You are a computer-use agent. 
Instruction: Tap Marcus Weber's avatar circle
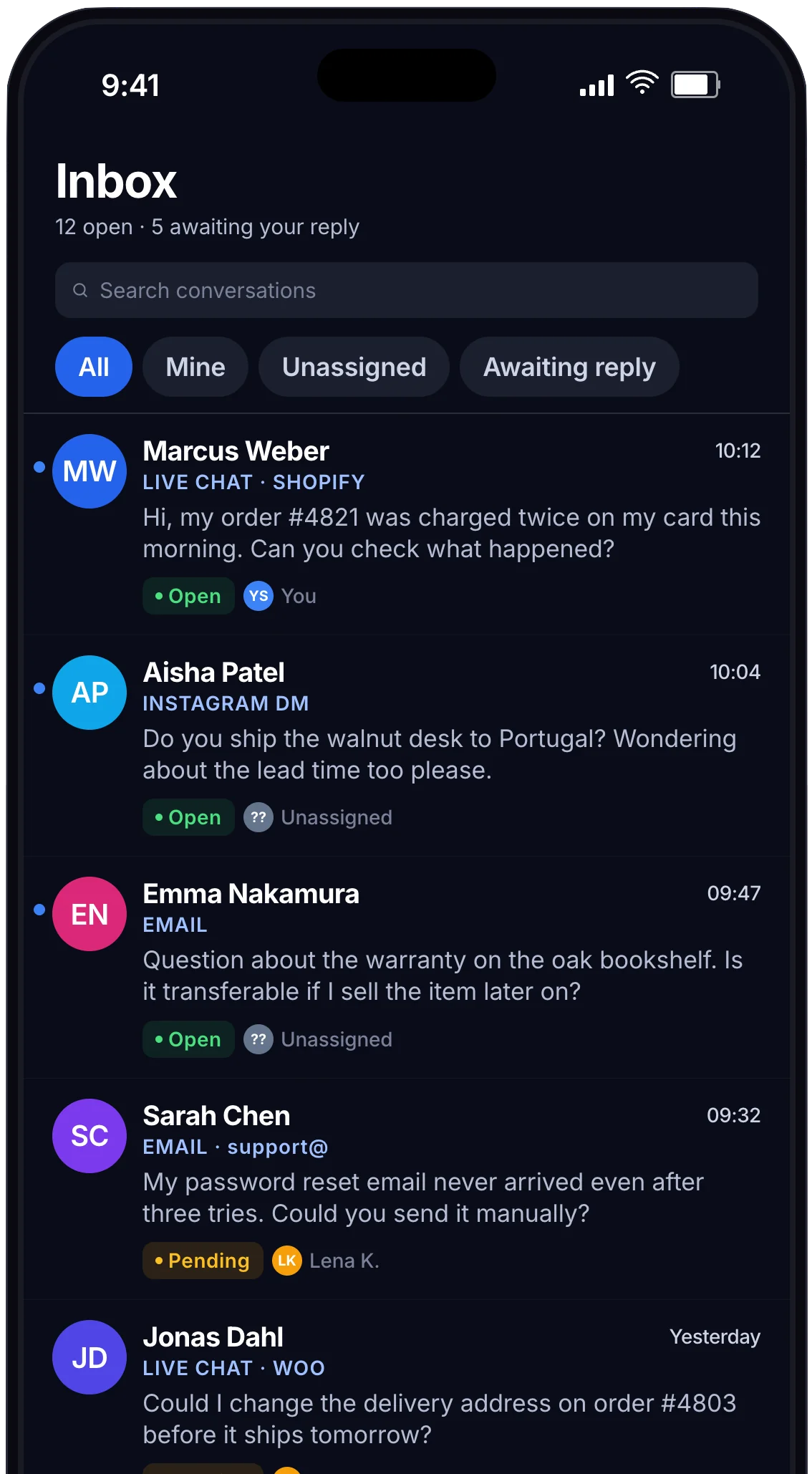coord(89,471)
